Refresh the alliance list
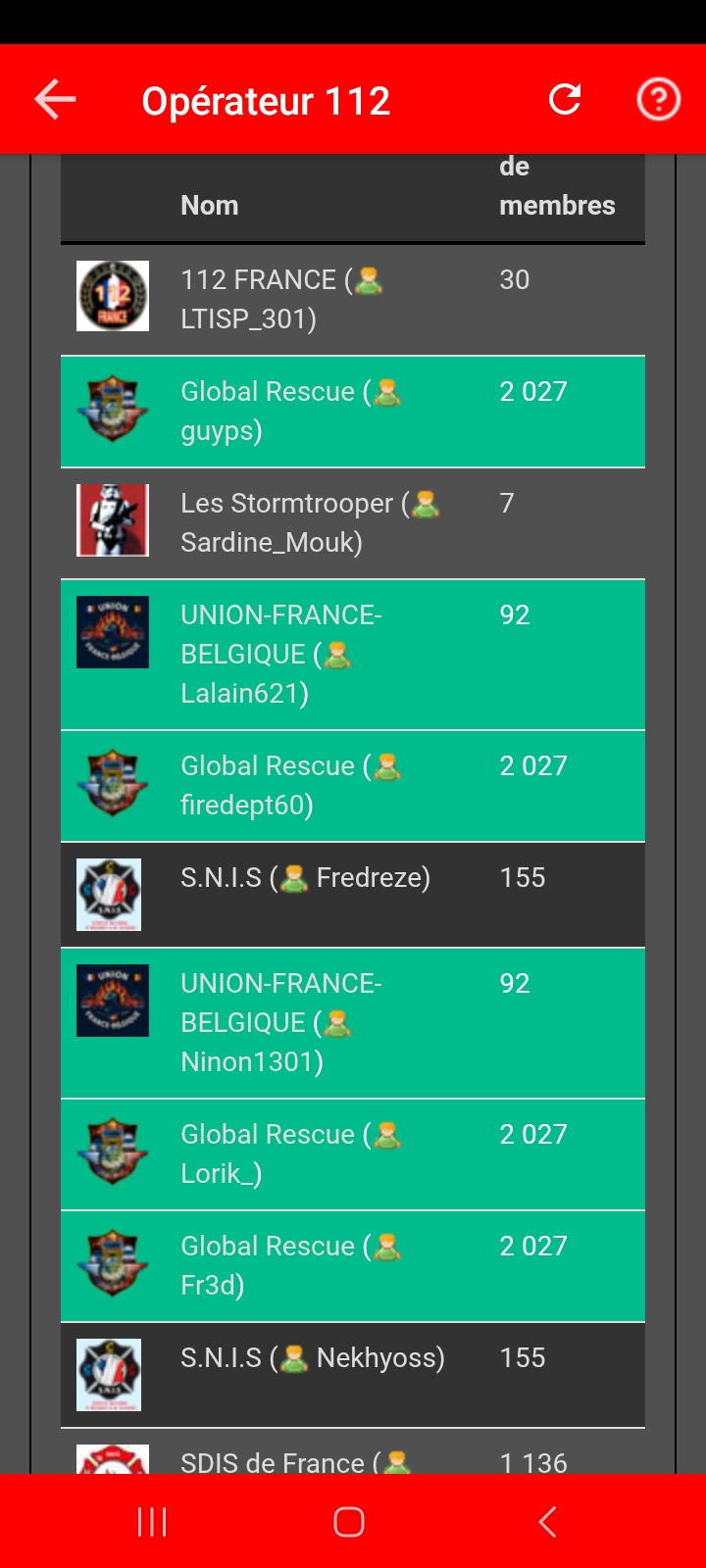 (x=565, y=99)
